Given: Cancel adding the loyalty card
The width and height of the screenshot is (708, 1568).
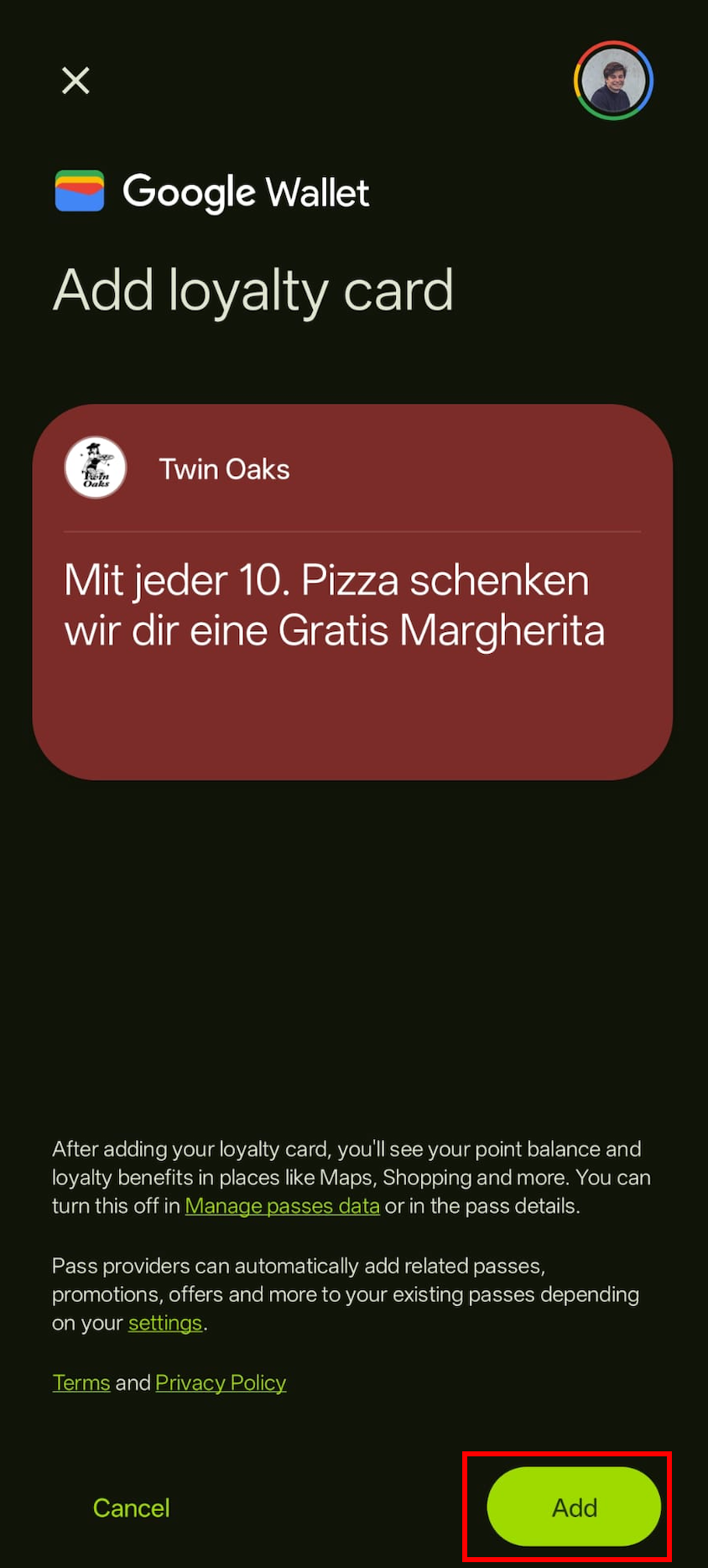Looking at the screenshot, I should 132,1508.
